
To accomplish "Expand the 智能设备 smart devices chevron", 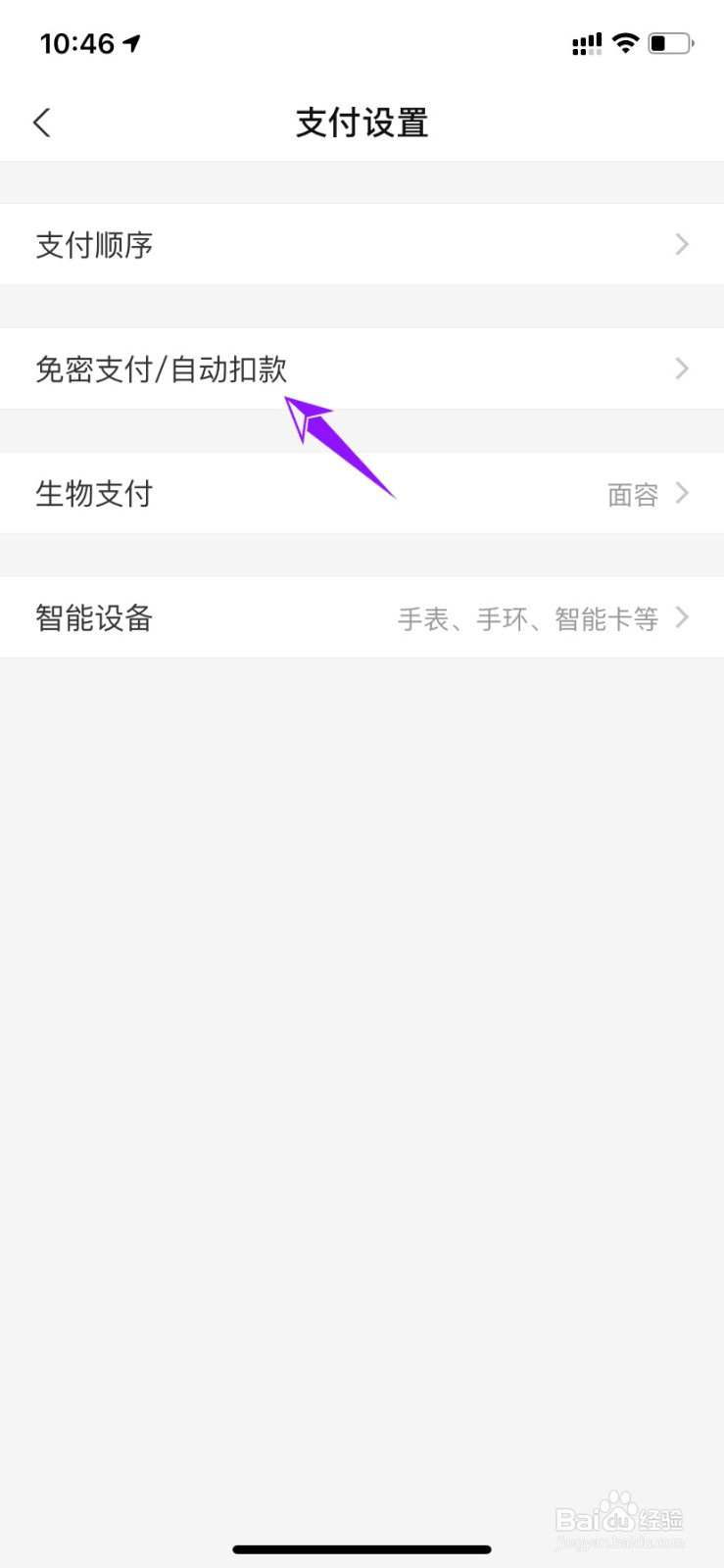I will click(682, 617).
